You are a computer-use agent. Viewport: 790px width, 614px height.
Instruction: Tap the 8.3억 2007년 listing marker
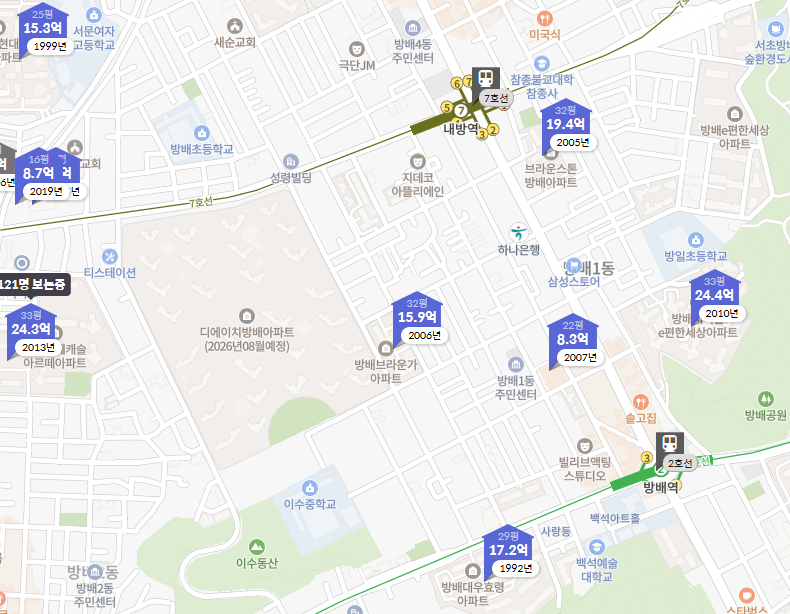(x=573, y=340)
